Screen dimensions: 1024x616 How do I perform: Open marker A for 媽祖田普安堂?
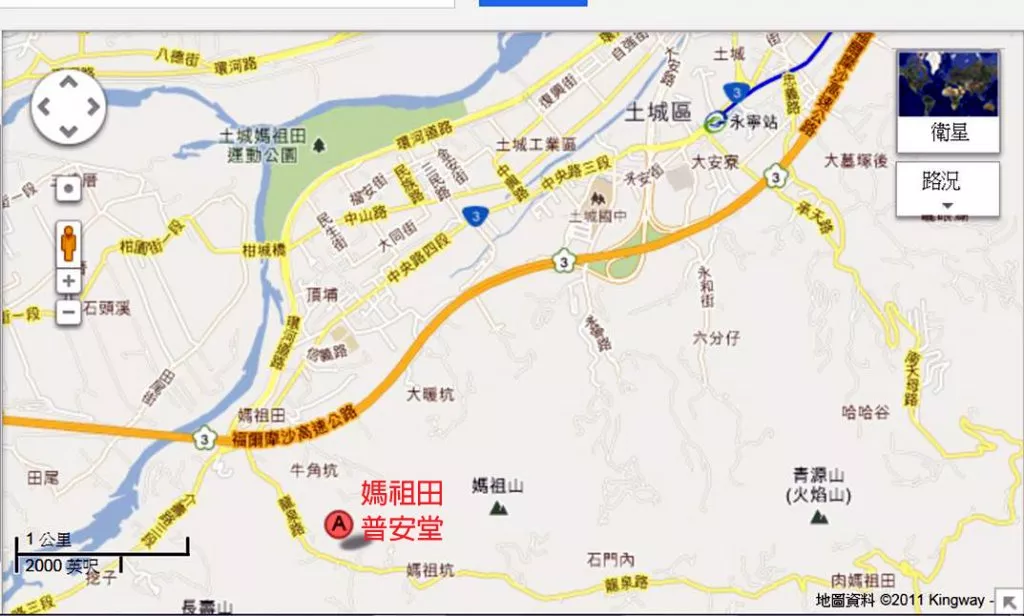(339, 522)
